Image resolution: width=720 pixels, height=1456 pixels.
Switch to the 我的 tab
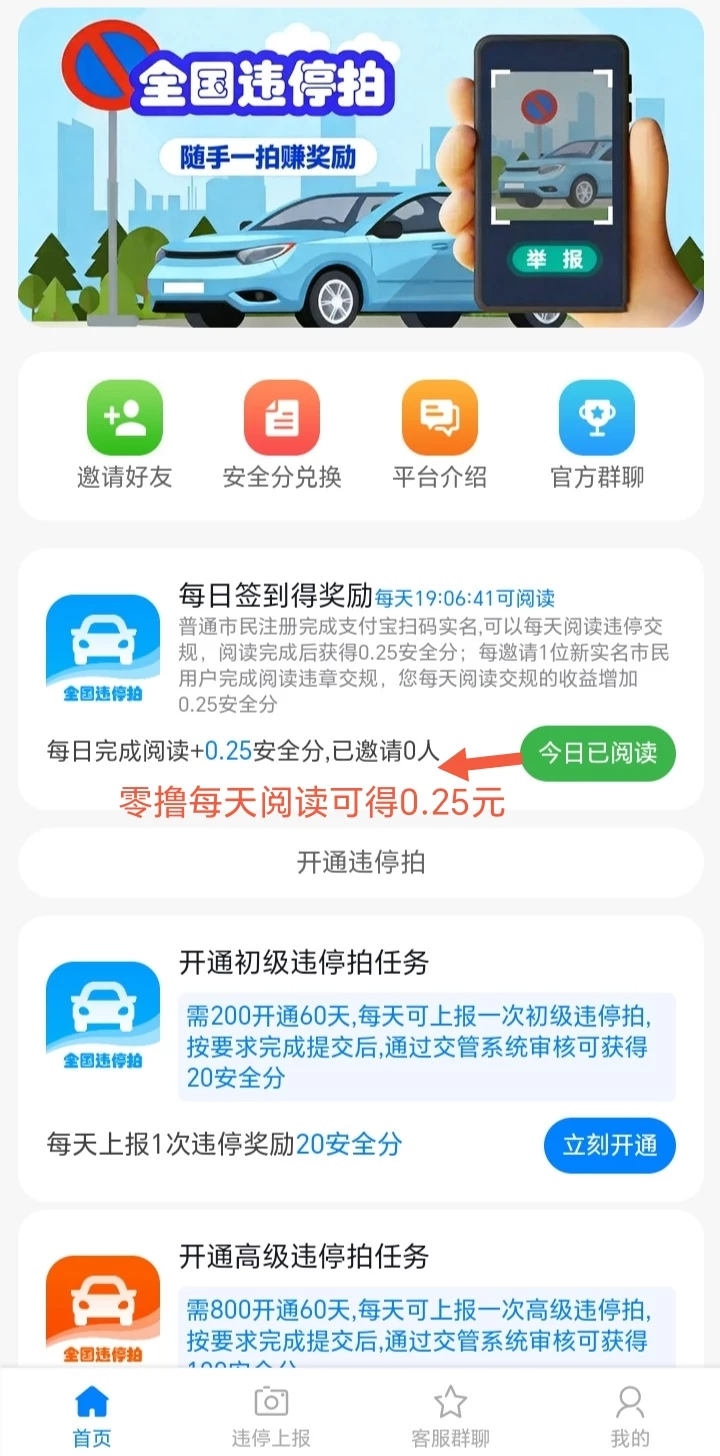[630, 1415]
